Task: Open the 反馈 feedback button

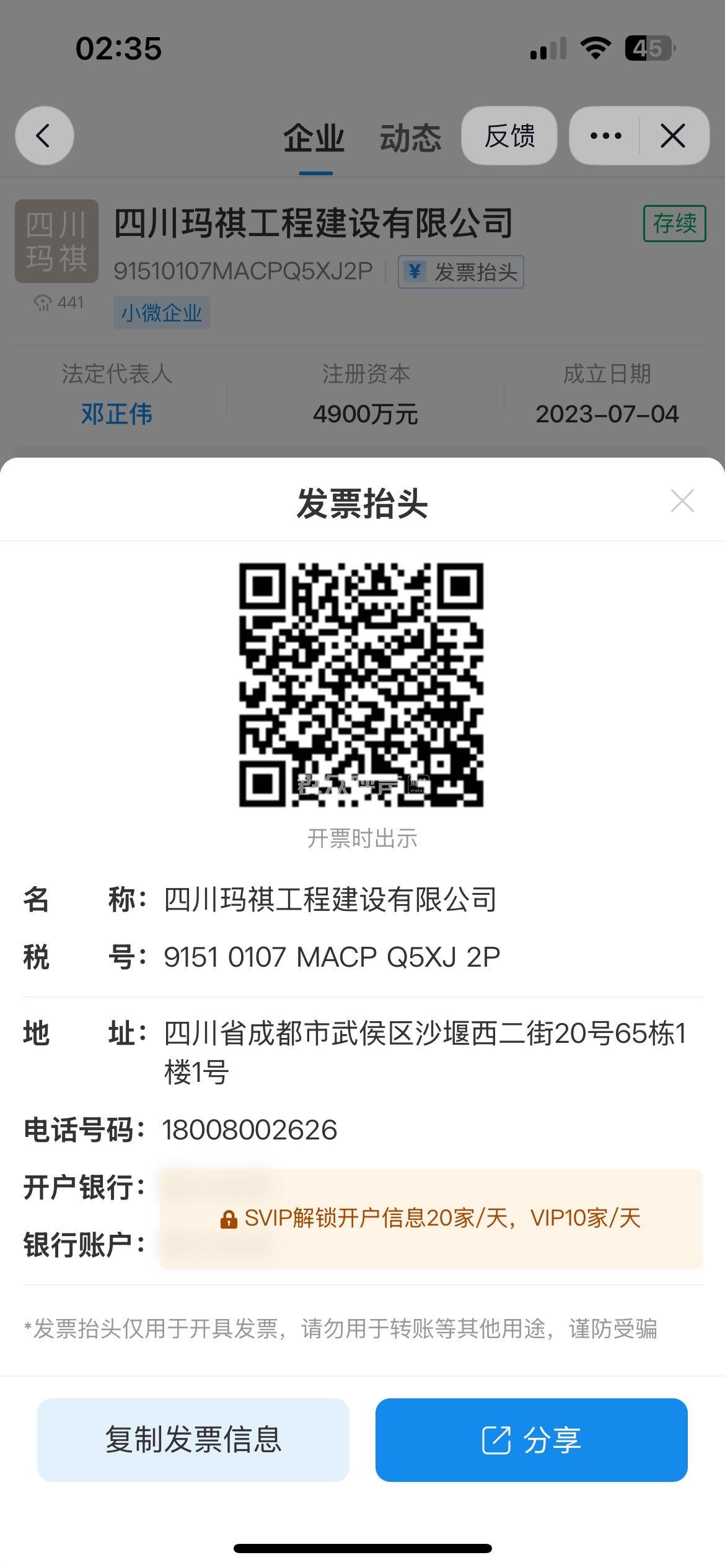Action: pos(509,136)
